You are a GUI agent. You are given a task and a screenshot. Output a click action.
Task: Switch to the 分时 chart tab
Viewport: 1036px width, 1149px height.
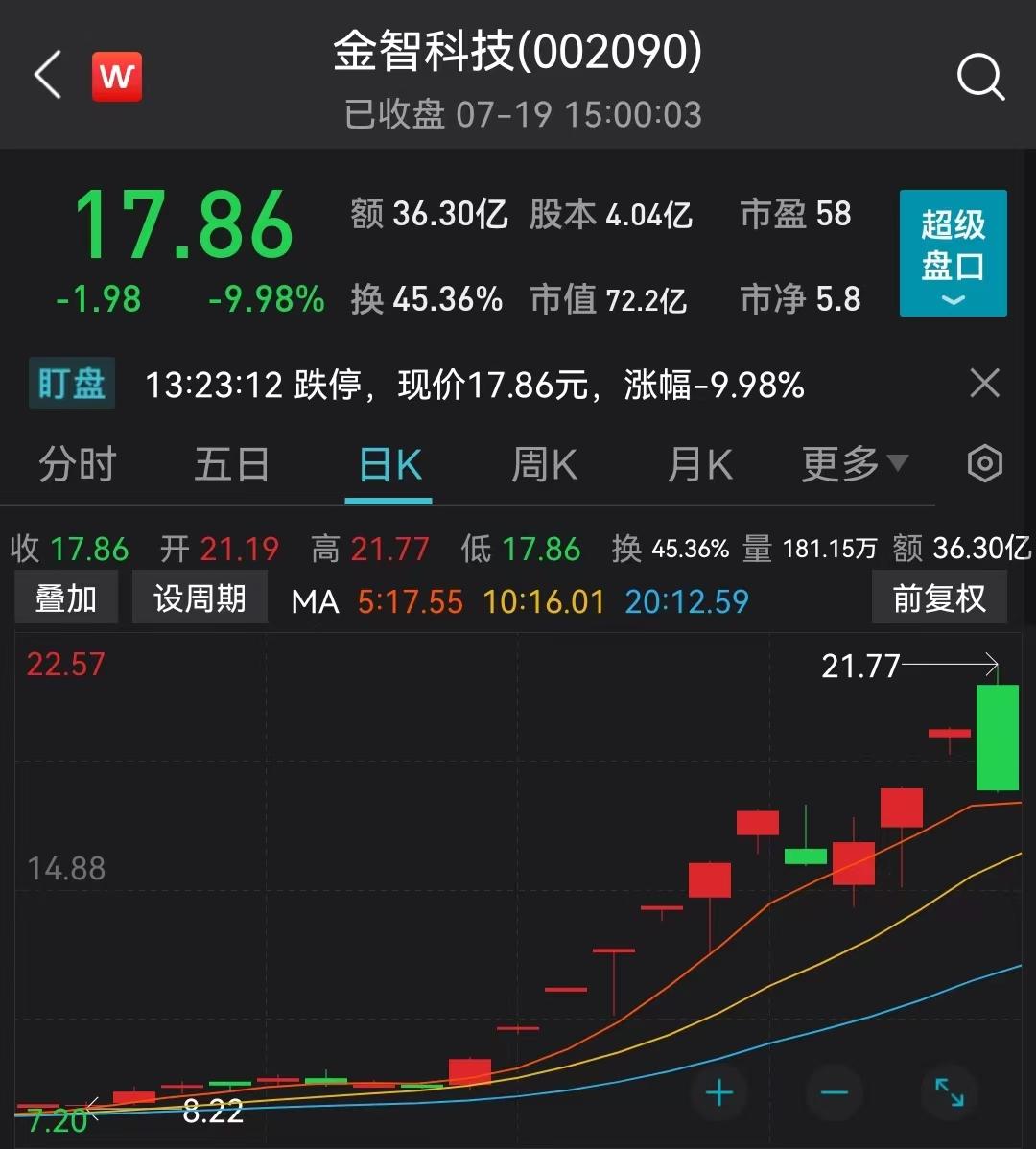point(77,465)
